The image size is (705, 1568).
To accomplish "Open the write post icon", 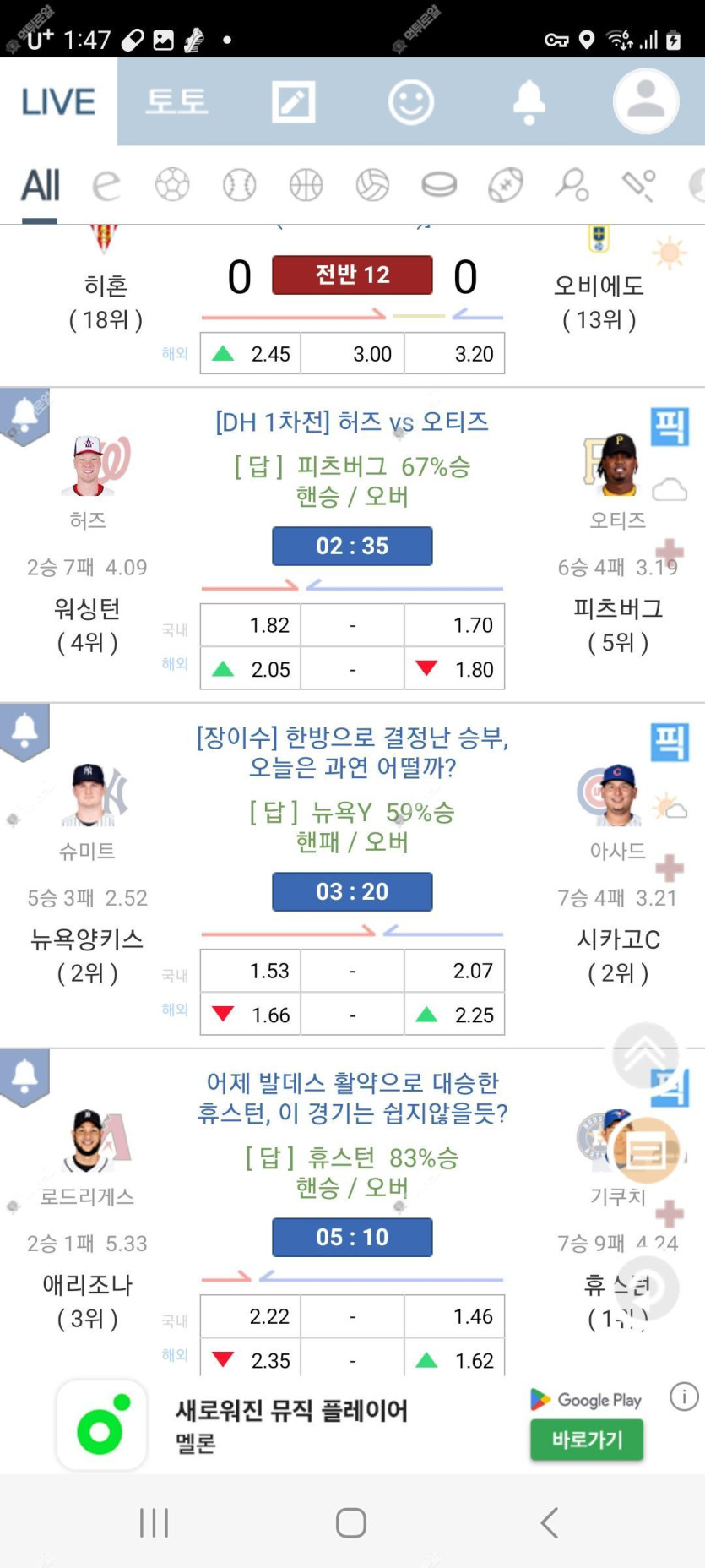I will coord(293,101).
